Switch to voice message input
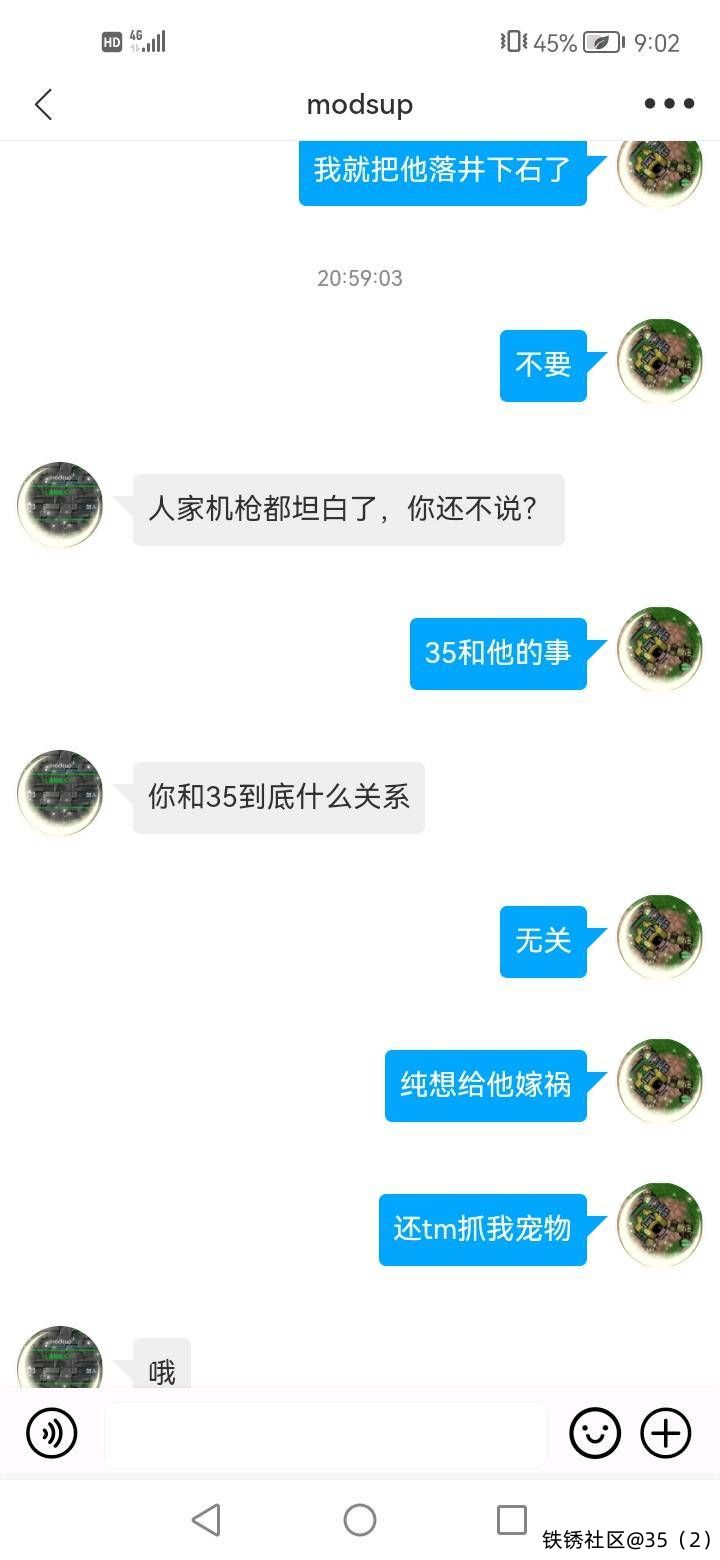The height and width of the screenshot is (1560, 720). point(51,1434)
